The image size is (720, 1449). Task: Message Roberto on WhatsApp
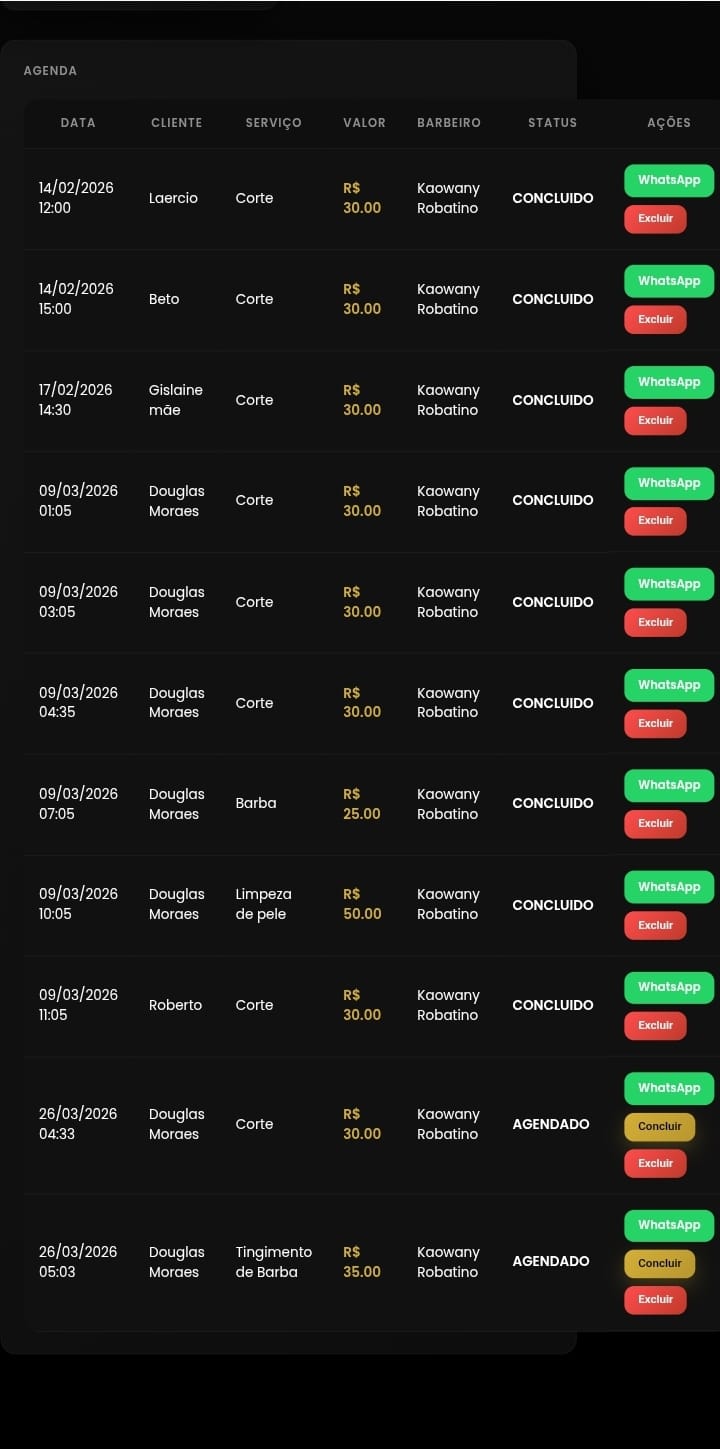(669, 987)
